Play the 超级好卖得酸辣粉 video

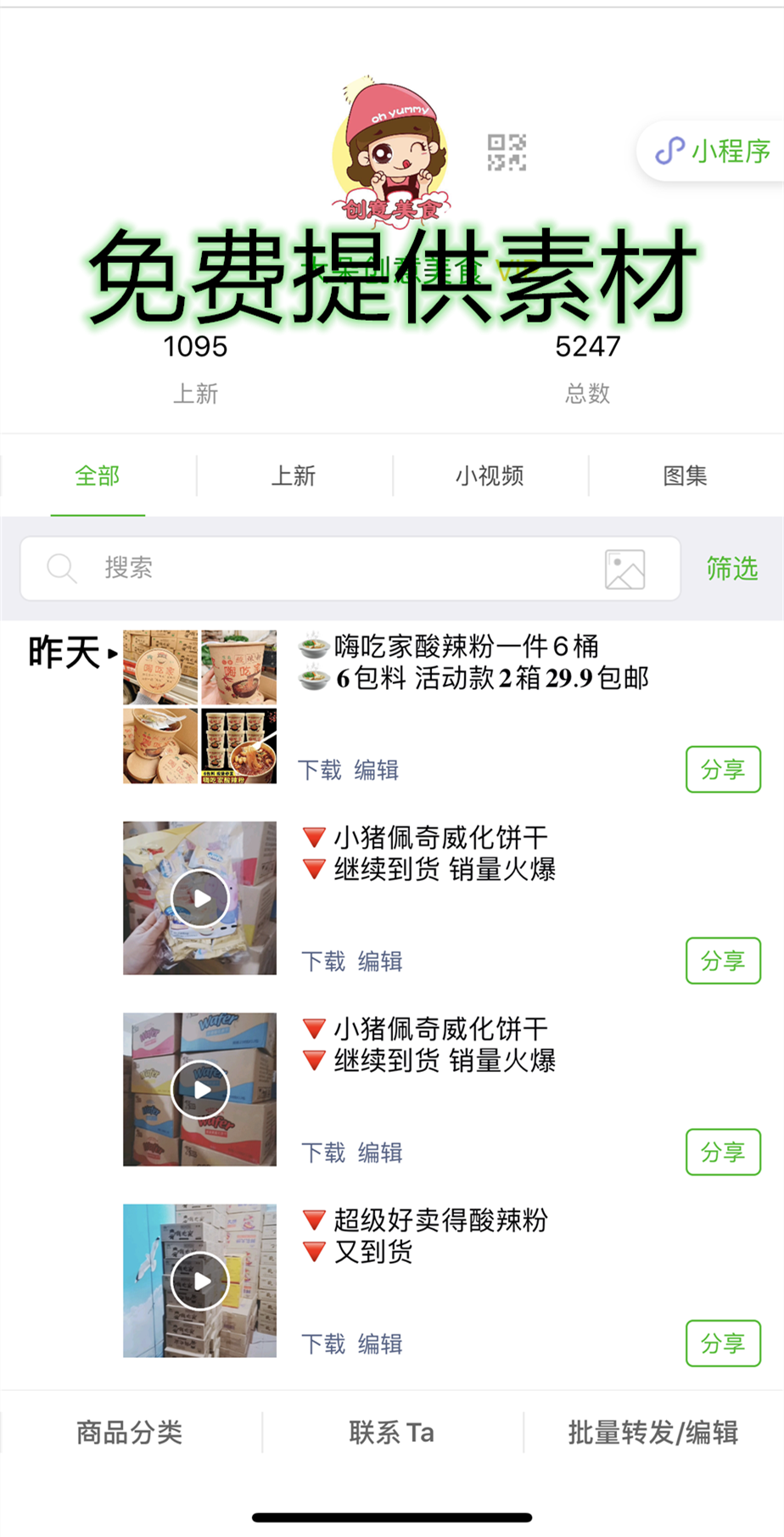point(200,1281)
